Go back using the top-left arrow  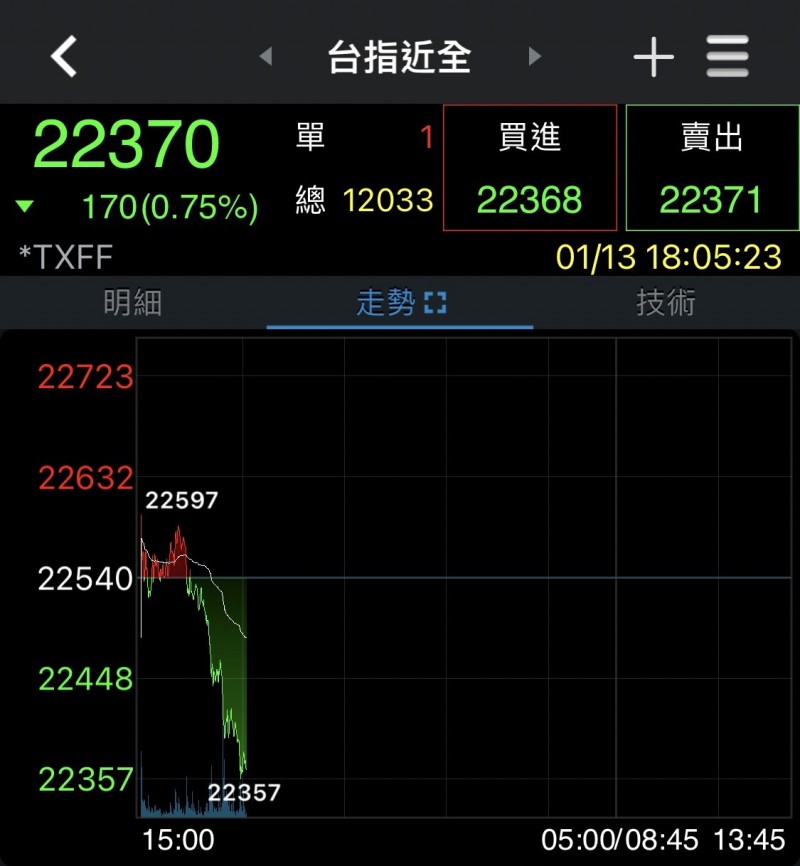(x=65, y=57)
